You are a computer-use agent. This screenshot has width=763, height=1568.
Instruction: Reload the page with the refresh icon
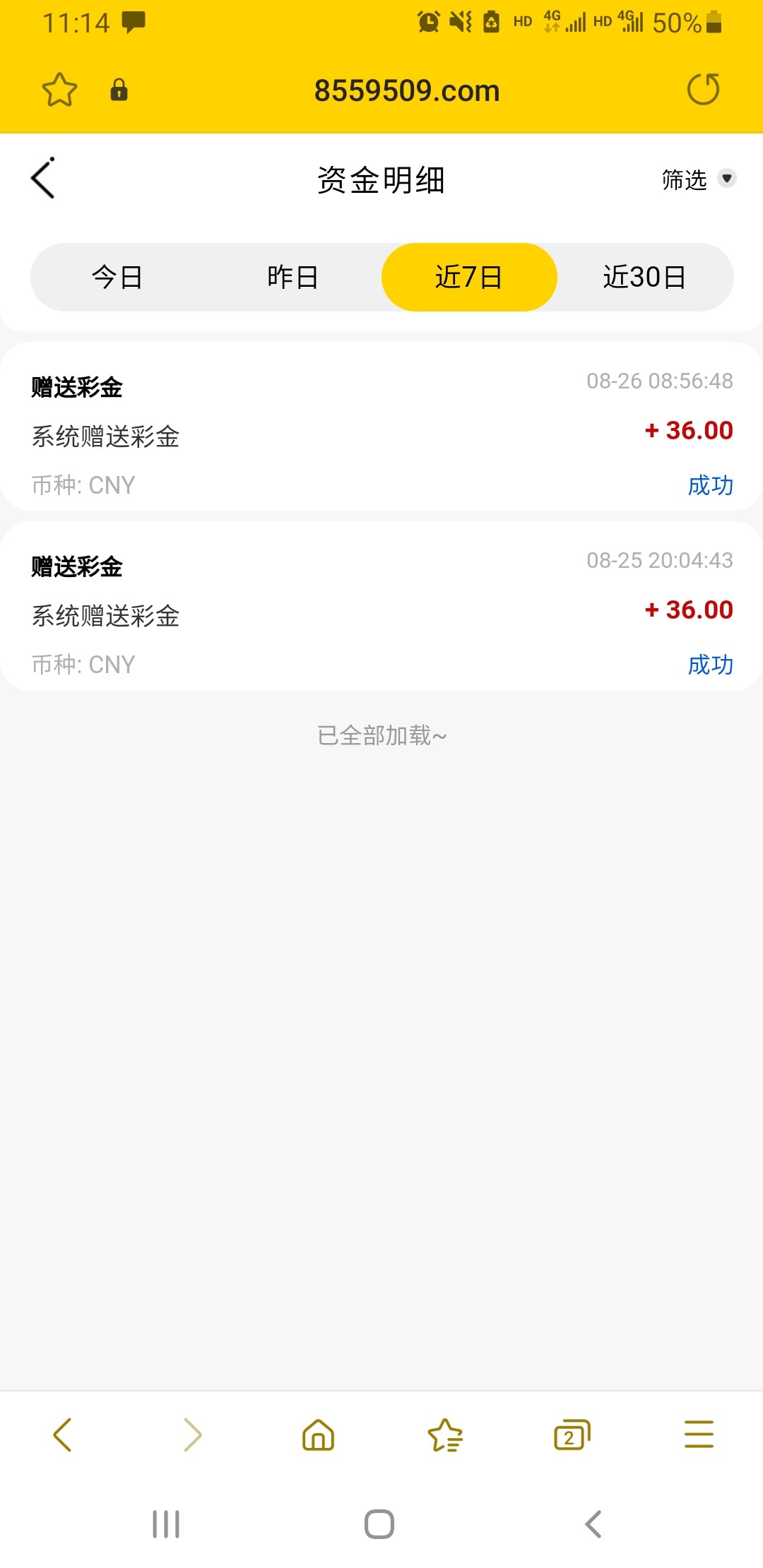coord(704,90)
